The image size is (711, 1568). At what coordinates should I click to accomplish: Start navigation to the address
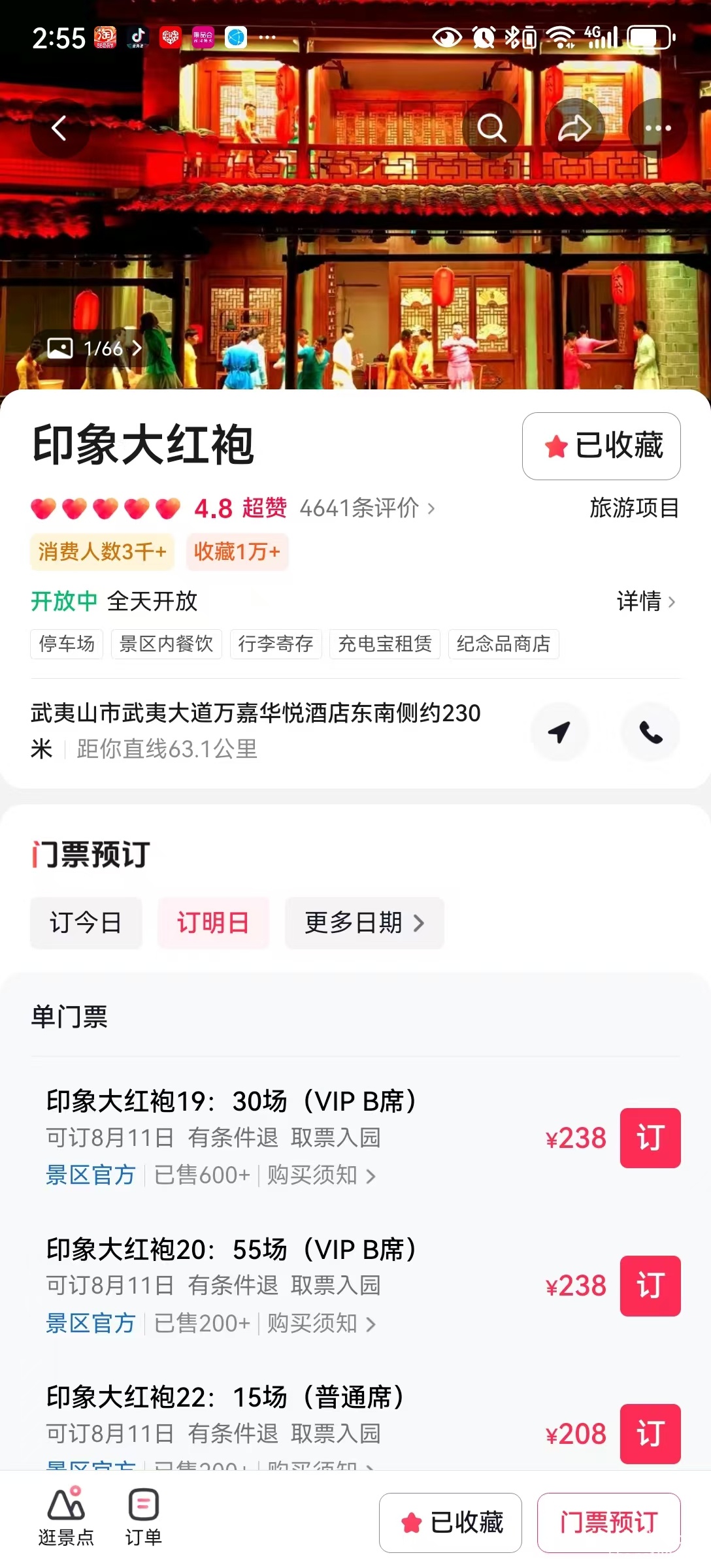pos(559,732)
